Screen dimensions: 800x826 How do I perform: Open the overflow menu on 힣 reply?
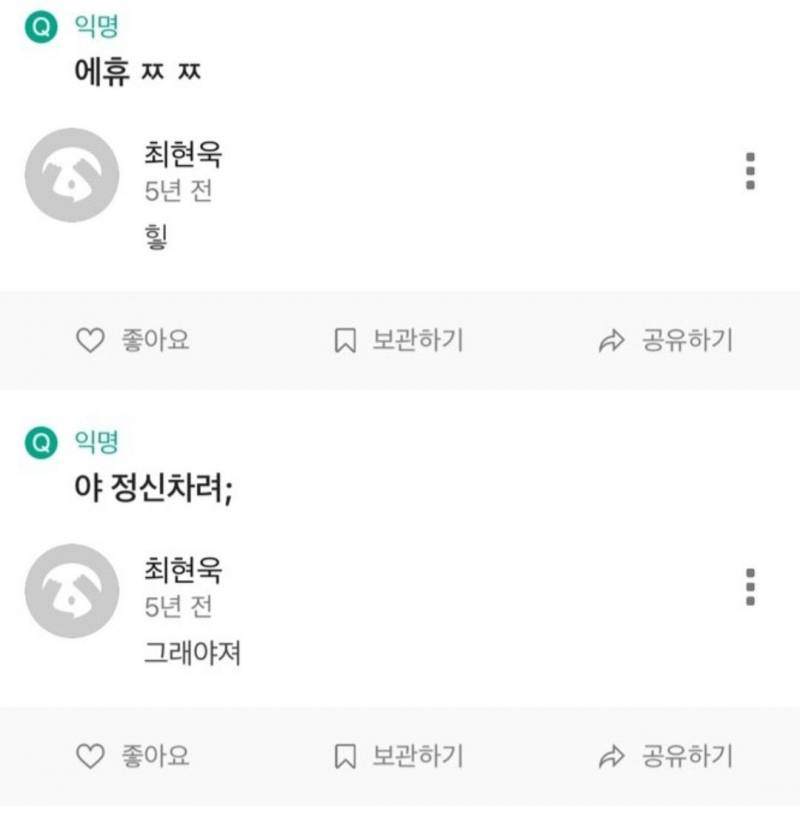750,172
